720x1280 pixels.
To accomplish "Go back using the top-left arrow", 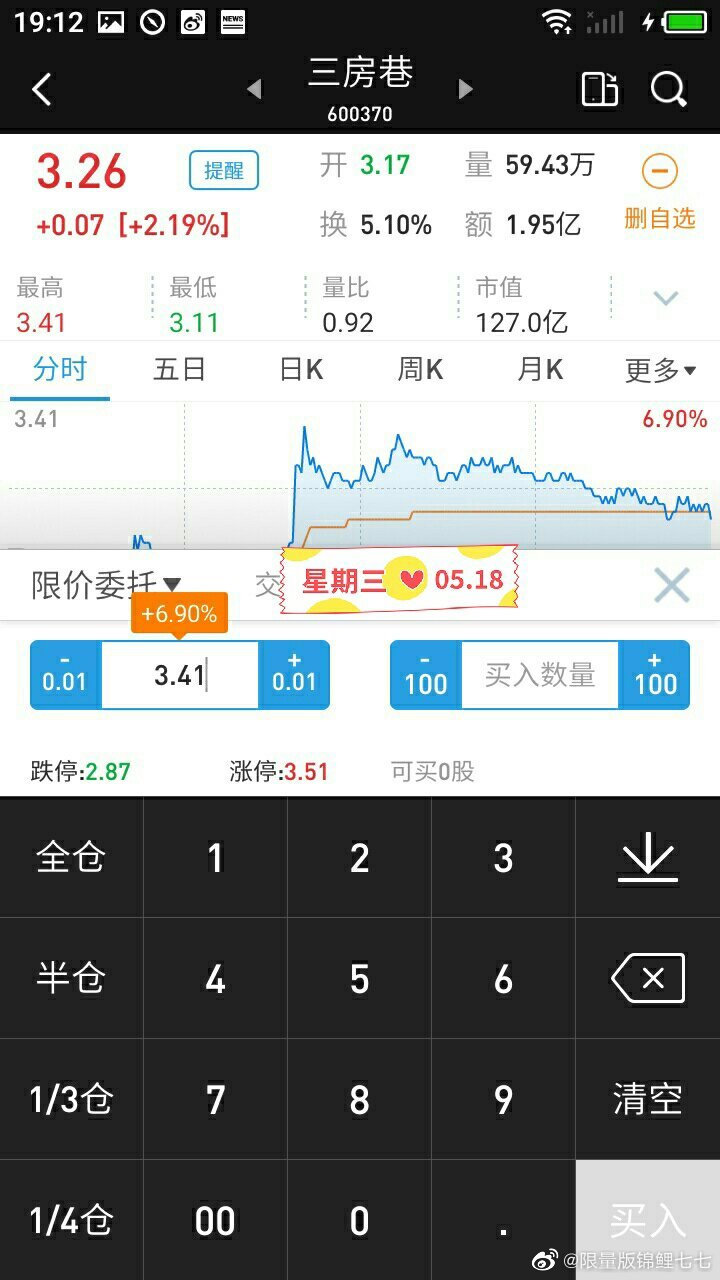I will [x=41, y=90].
